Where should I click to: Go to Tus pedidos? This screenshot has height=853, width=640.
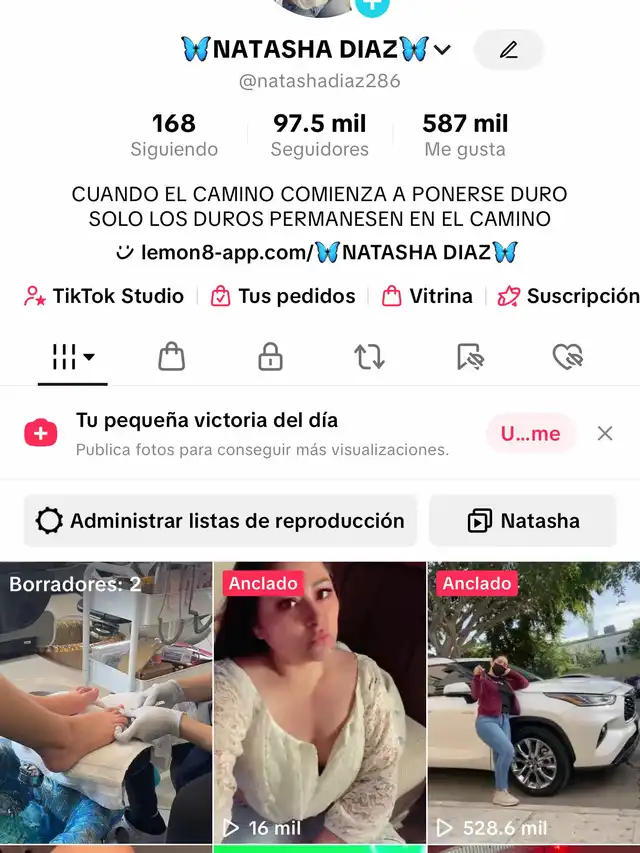(x=283, y=296)
